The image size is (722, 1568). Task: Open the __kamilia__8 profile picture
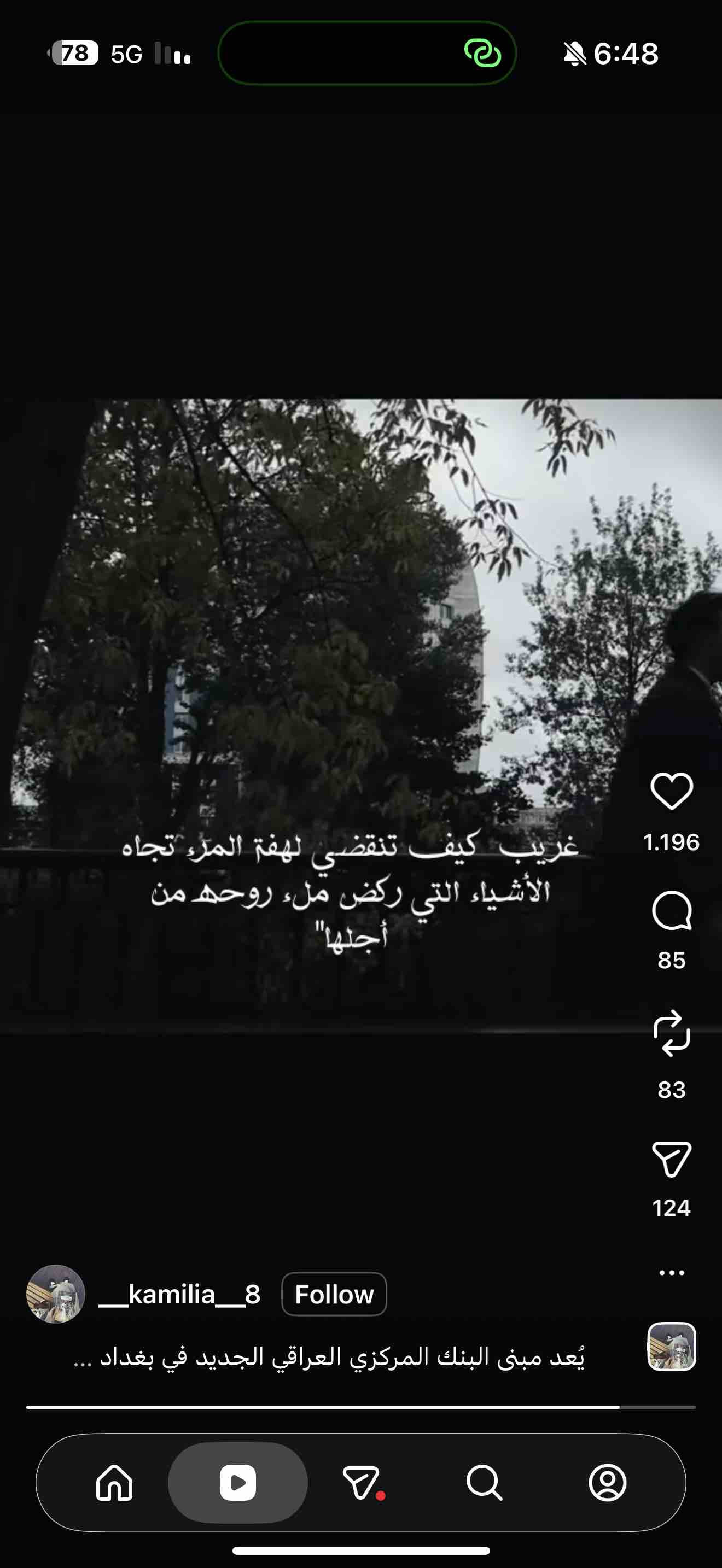coord(55,1294)
